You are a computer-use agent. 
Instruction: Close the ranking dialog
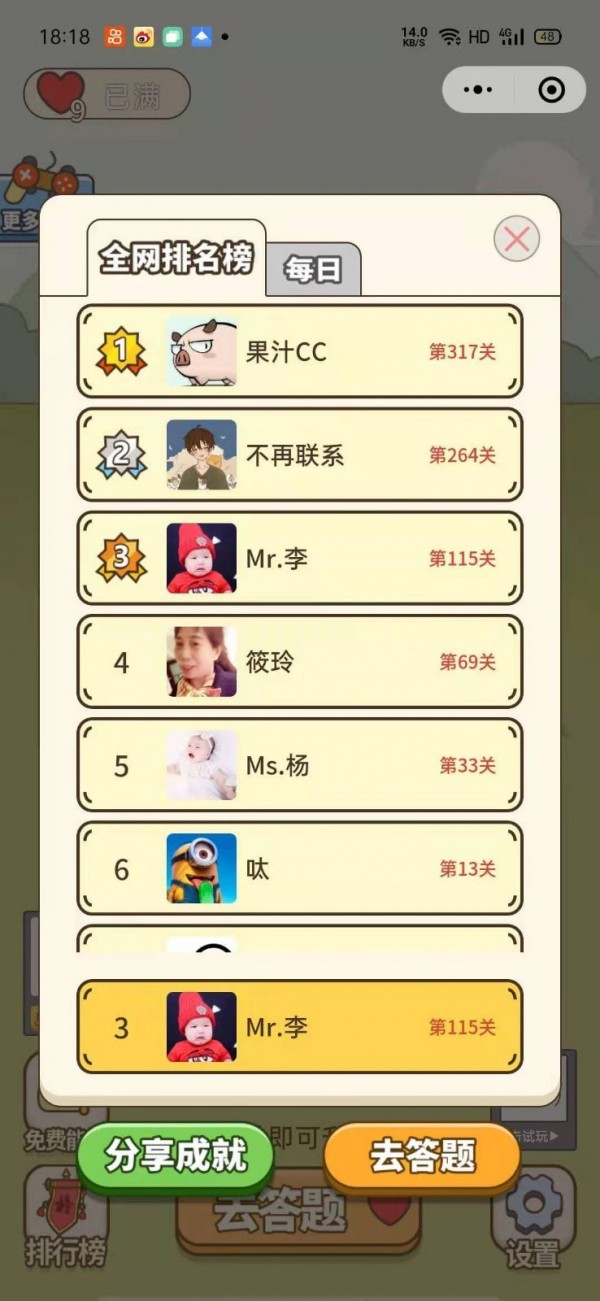516,239
